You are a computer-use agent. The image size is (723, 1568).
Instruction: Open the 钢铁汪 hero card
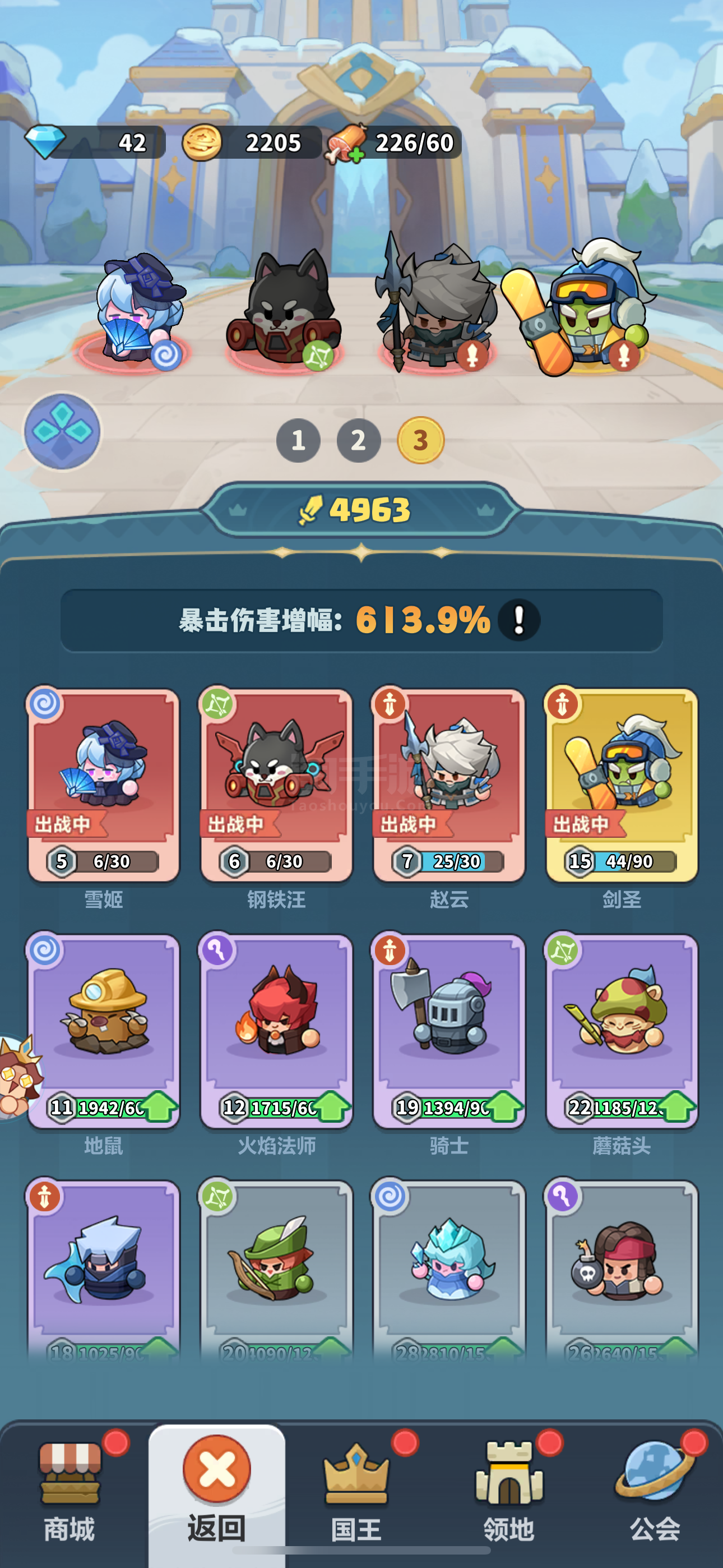pyautogui.click(x=276, y=785)
